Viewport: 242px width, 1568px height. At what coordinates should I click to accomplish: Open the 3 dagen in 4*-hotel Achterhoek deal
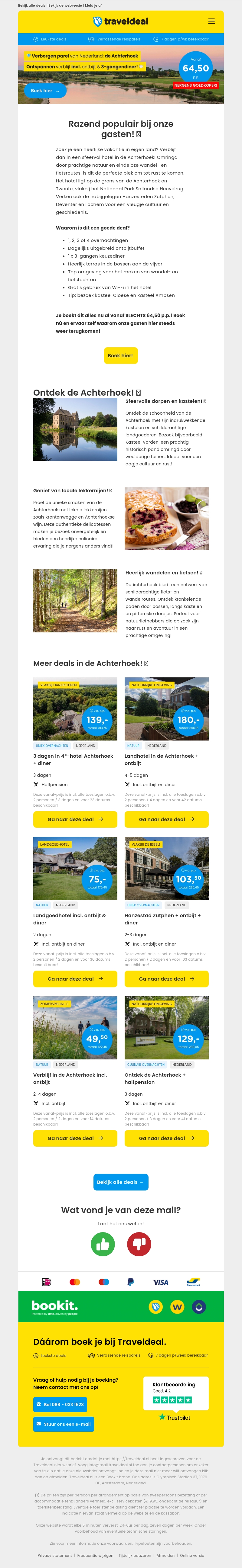tap(75, 819)
